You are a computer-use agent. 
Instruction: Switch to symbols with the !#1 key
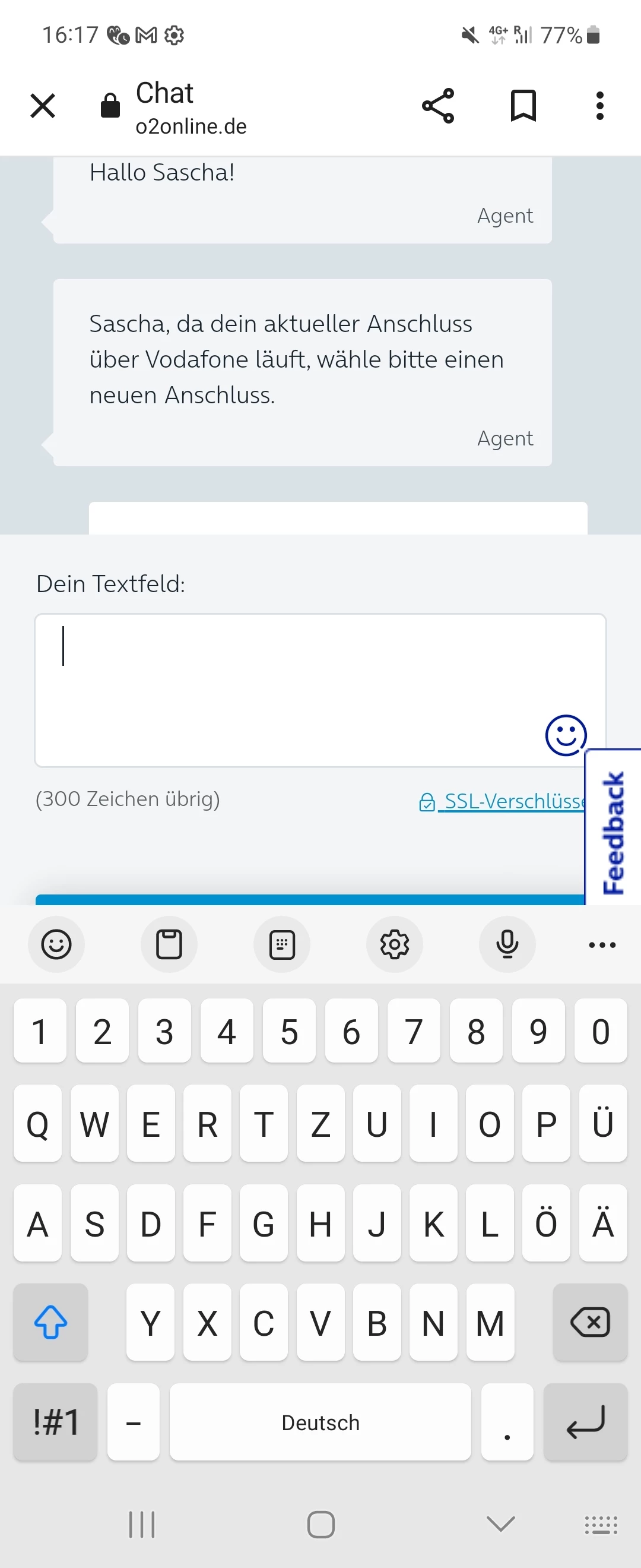[x=55, y=1422]
